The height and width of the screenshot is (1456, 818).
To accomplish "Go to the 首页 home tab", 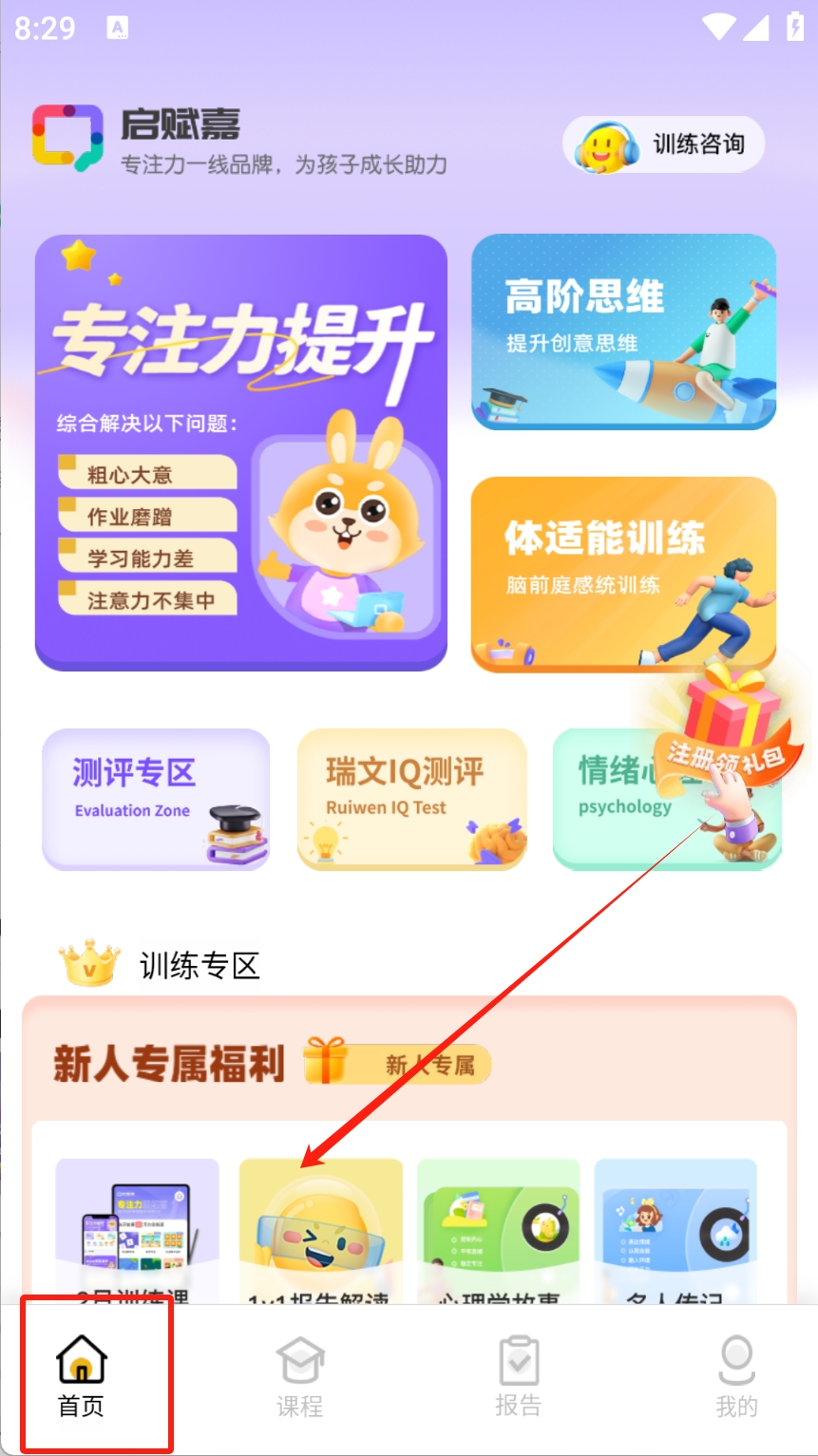I will pos(82,1375).
